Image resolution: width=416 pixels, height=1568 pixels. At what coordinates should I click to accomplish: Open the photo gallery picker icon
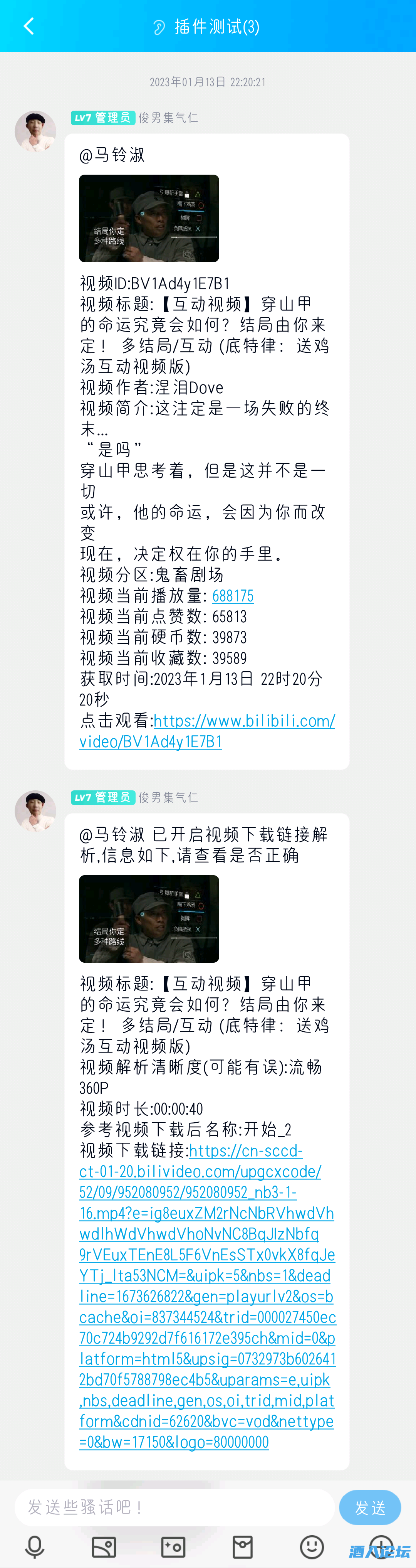pyautogui.click(x=104, y=1547)
